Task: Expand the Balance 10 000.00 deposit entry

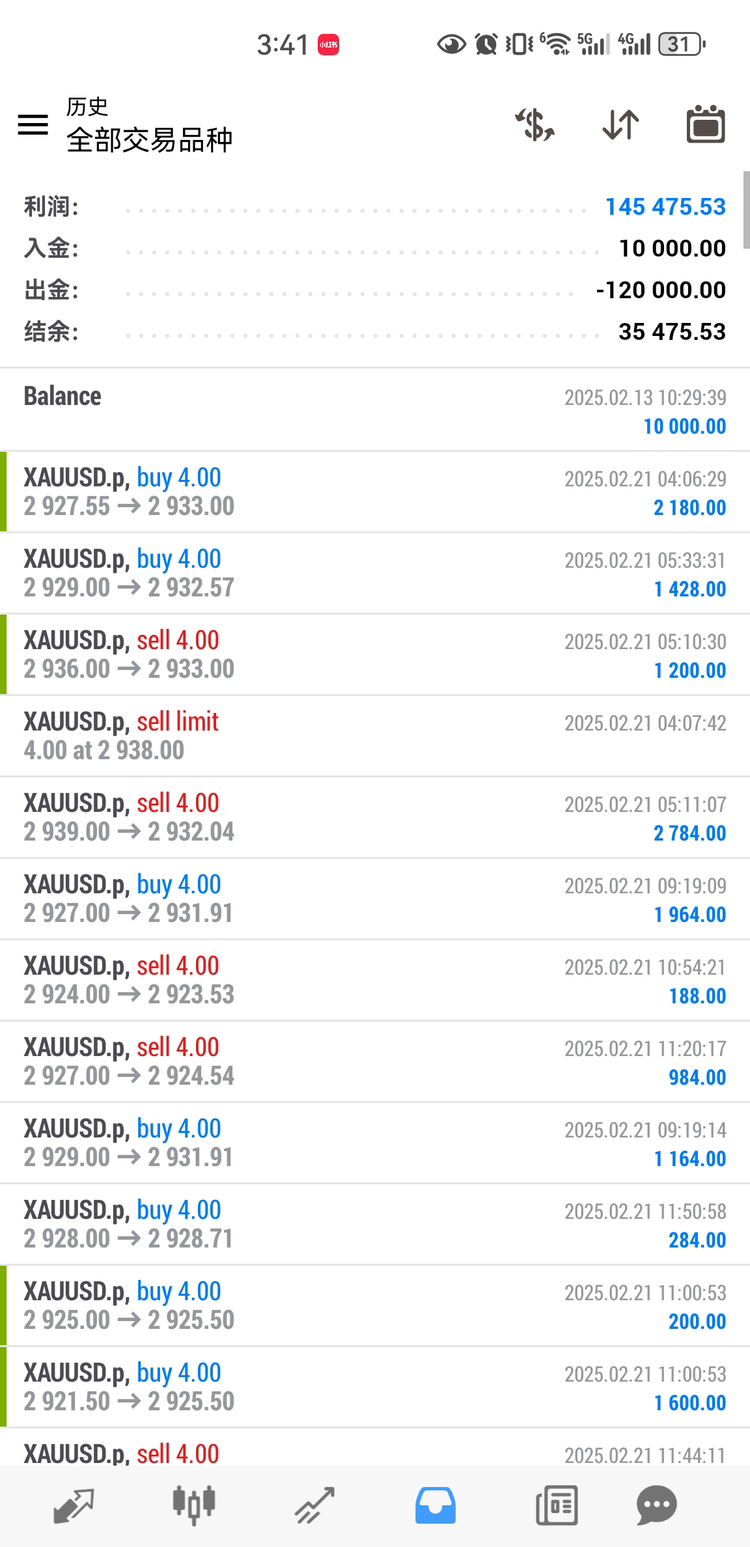Action: point(375,410)
